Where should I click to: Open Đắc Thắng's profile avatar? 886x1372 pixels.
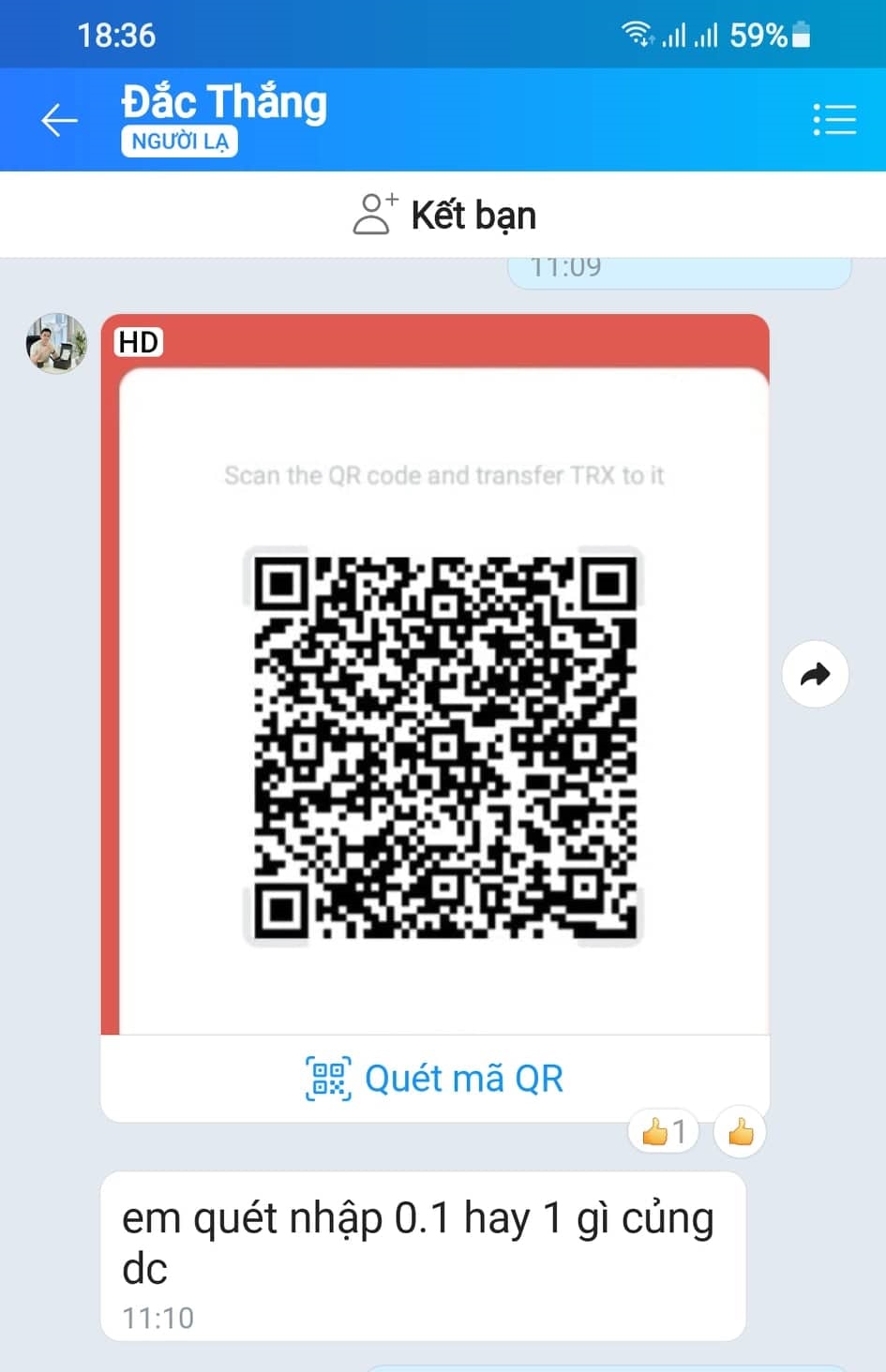[x=56, y=343]
